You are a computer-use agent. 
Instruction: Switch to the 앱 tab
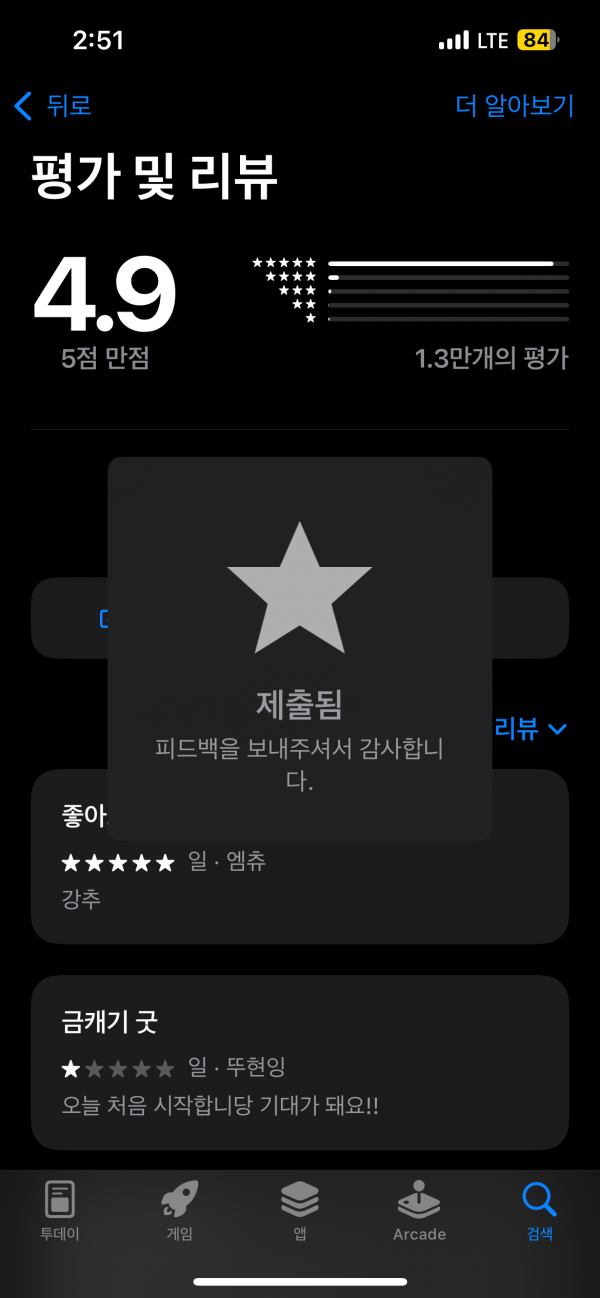pyautogui.click(x=300, y=1210)
